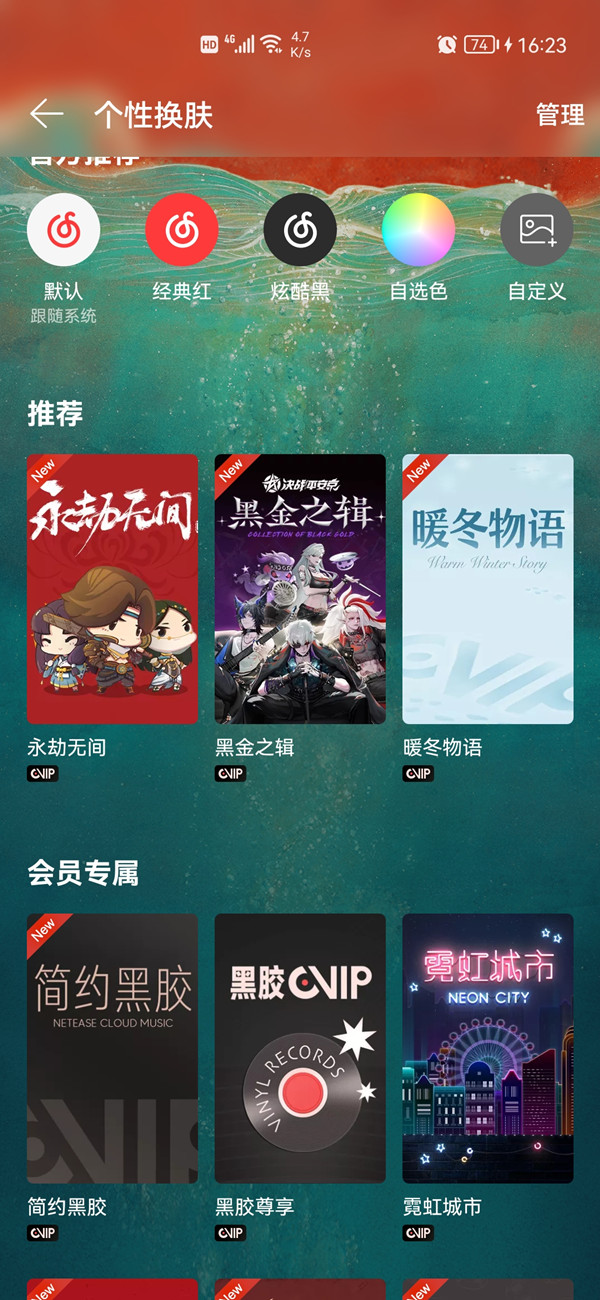Image resolution: width=600 pixels, height=1300 pixels.
Task: Apply the 炫酷黑 black skin
Action: pos(299,230)
